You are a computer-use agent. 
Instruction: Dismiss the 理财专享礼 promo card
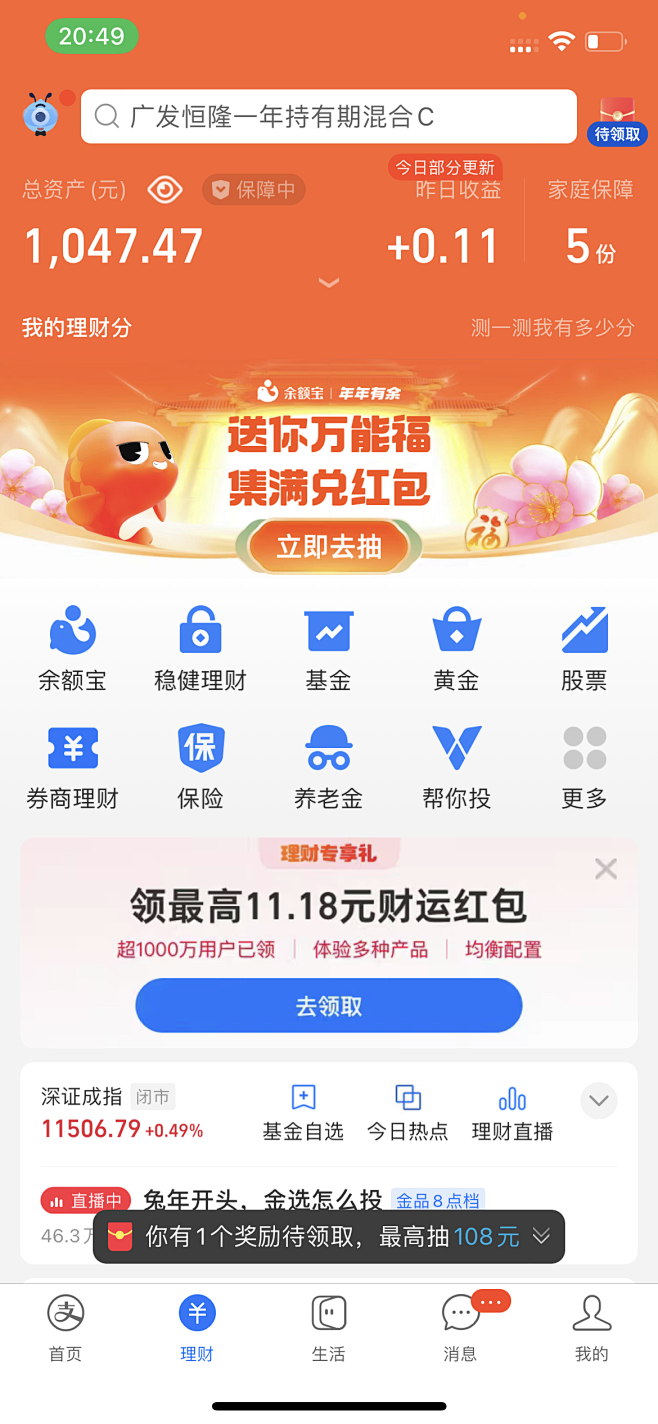[x=606, y=868]
